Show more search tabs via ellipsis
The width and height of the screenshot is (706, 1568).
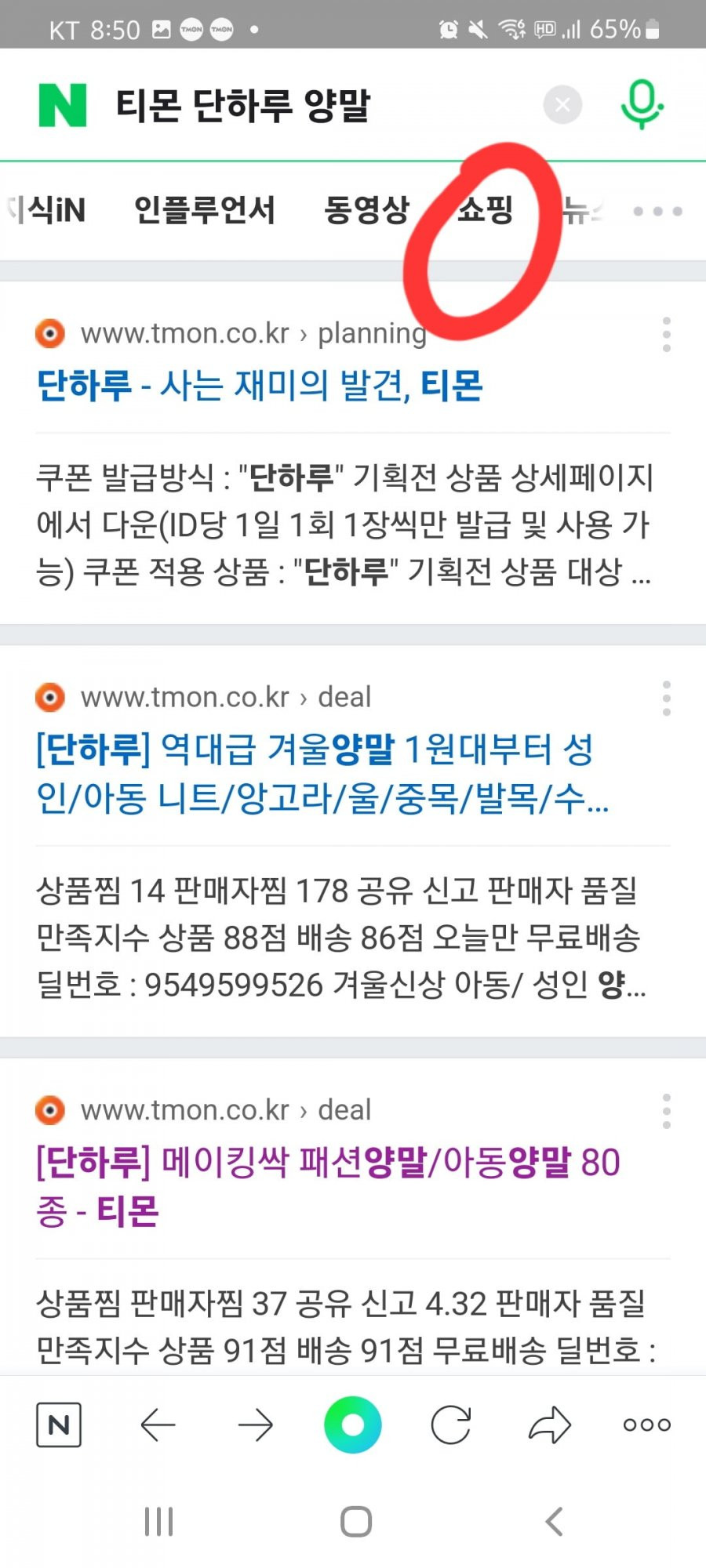(657, 211)
